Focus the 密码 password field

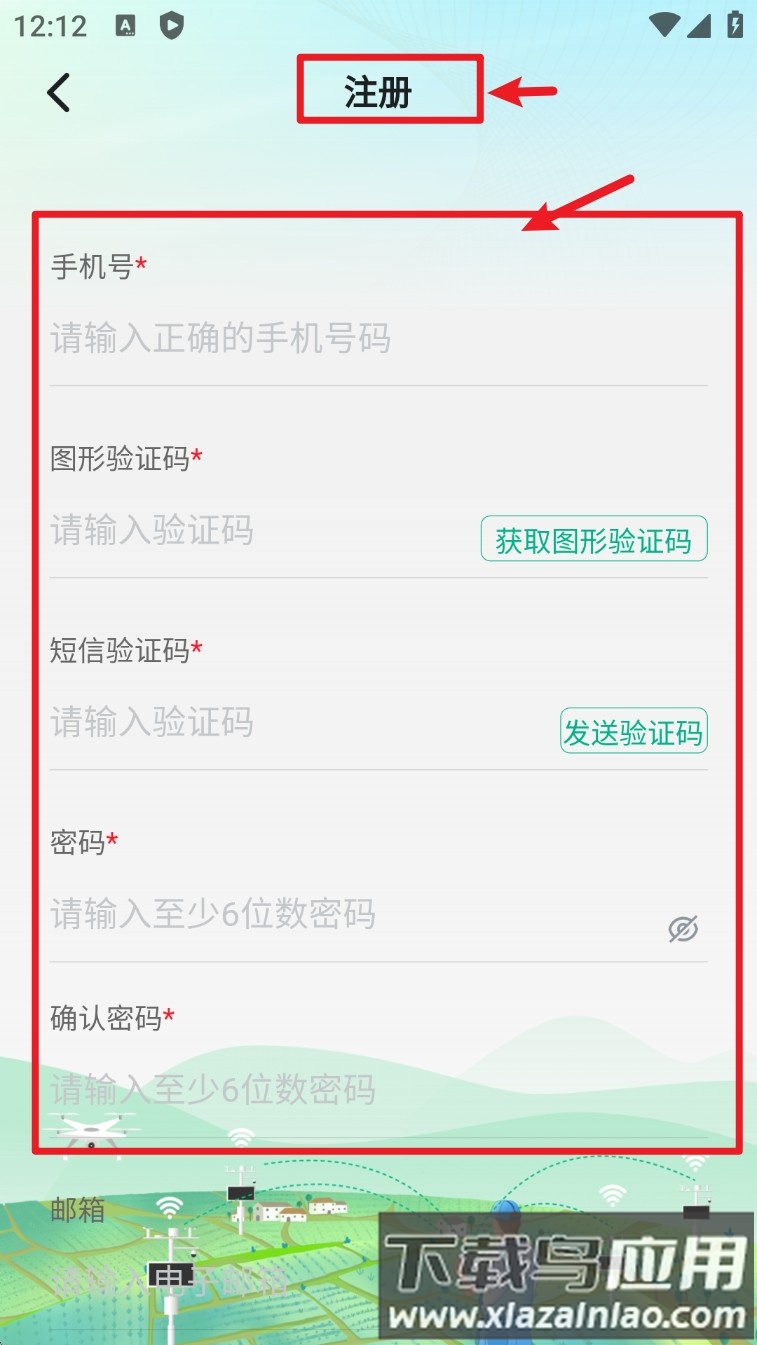tap(350, 915)
